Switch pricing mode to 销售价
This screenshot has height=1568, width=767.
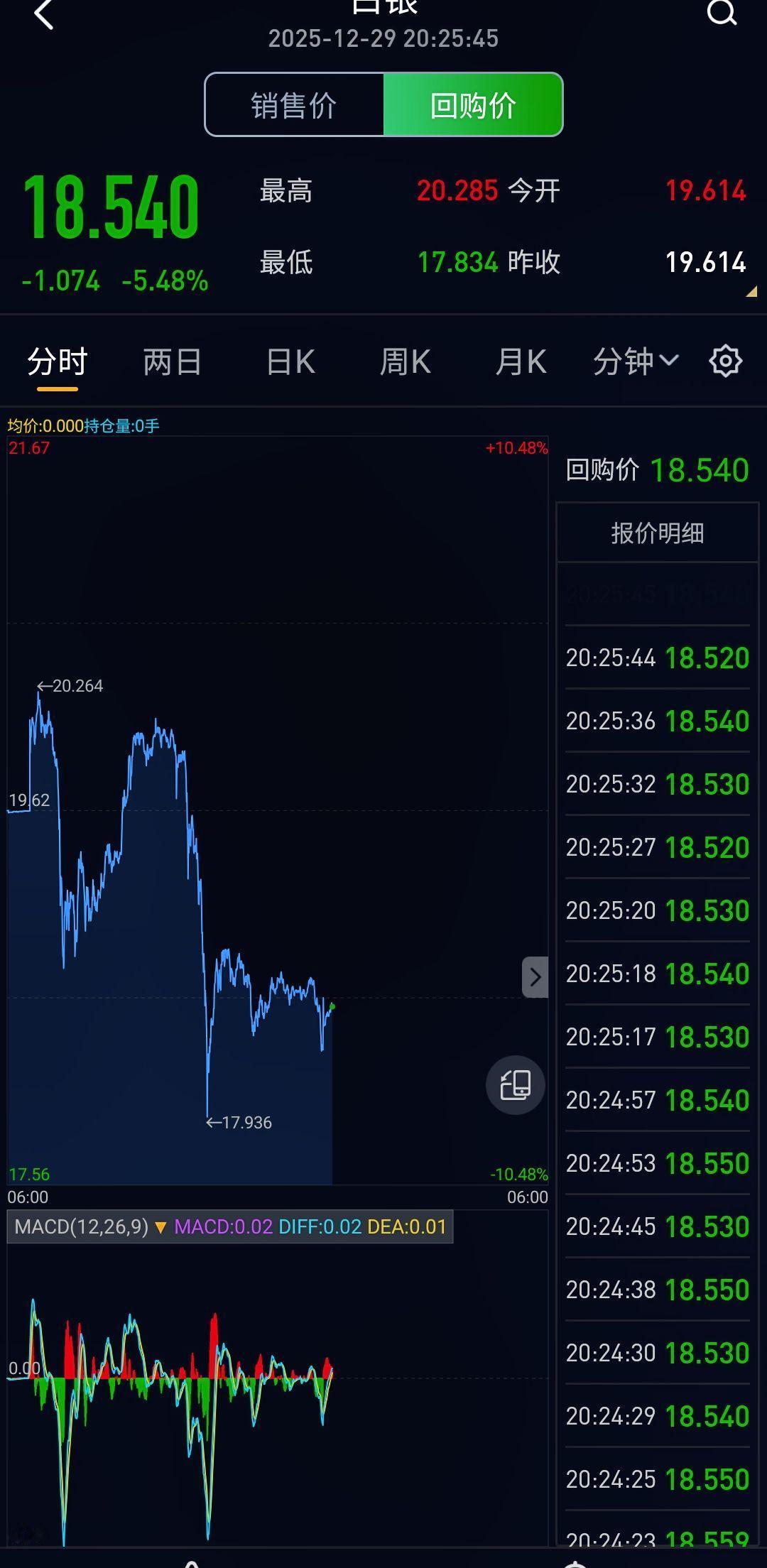293,104
